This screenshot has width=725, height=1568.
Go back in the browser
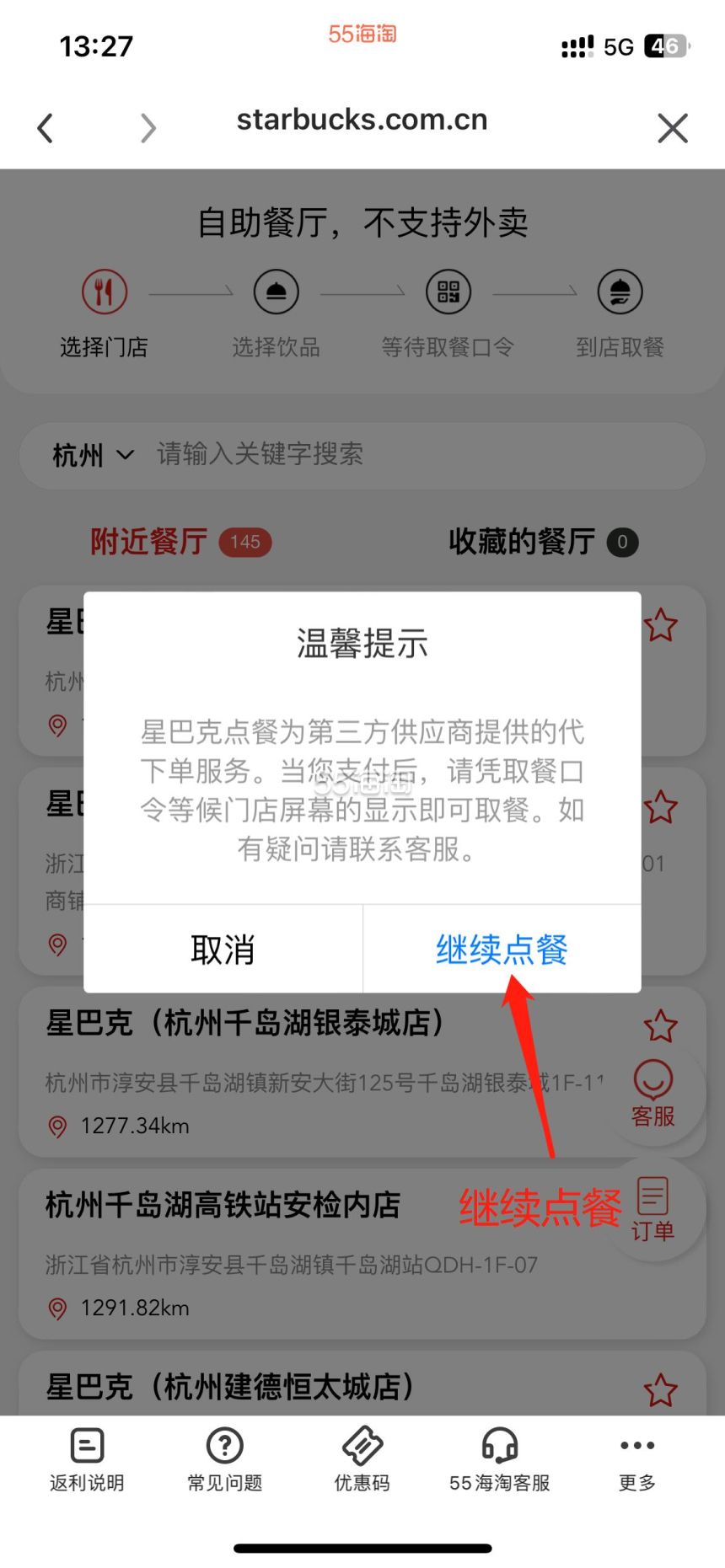46,128
